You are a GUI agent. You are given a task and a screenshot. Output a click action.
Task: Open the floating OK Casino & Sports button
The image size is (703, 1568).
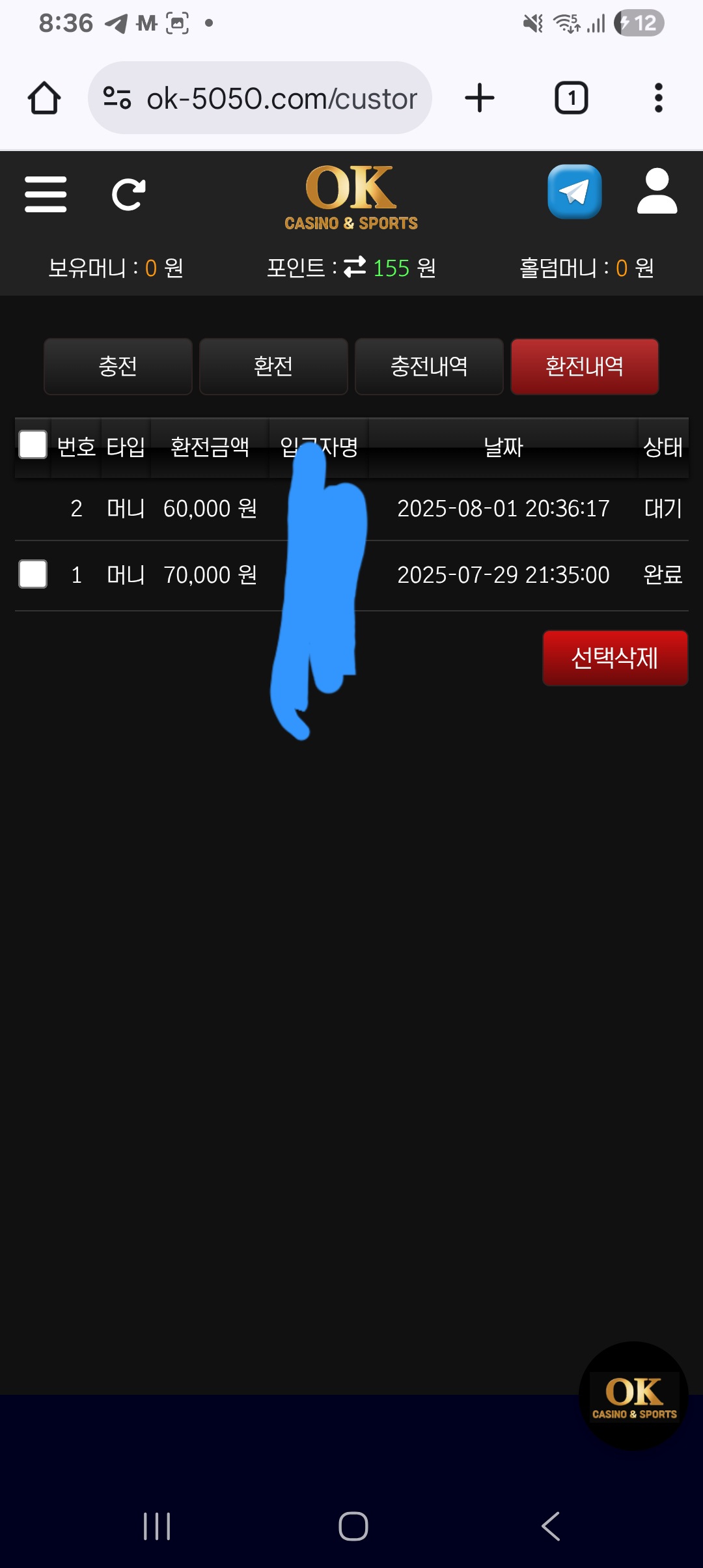633,1395
